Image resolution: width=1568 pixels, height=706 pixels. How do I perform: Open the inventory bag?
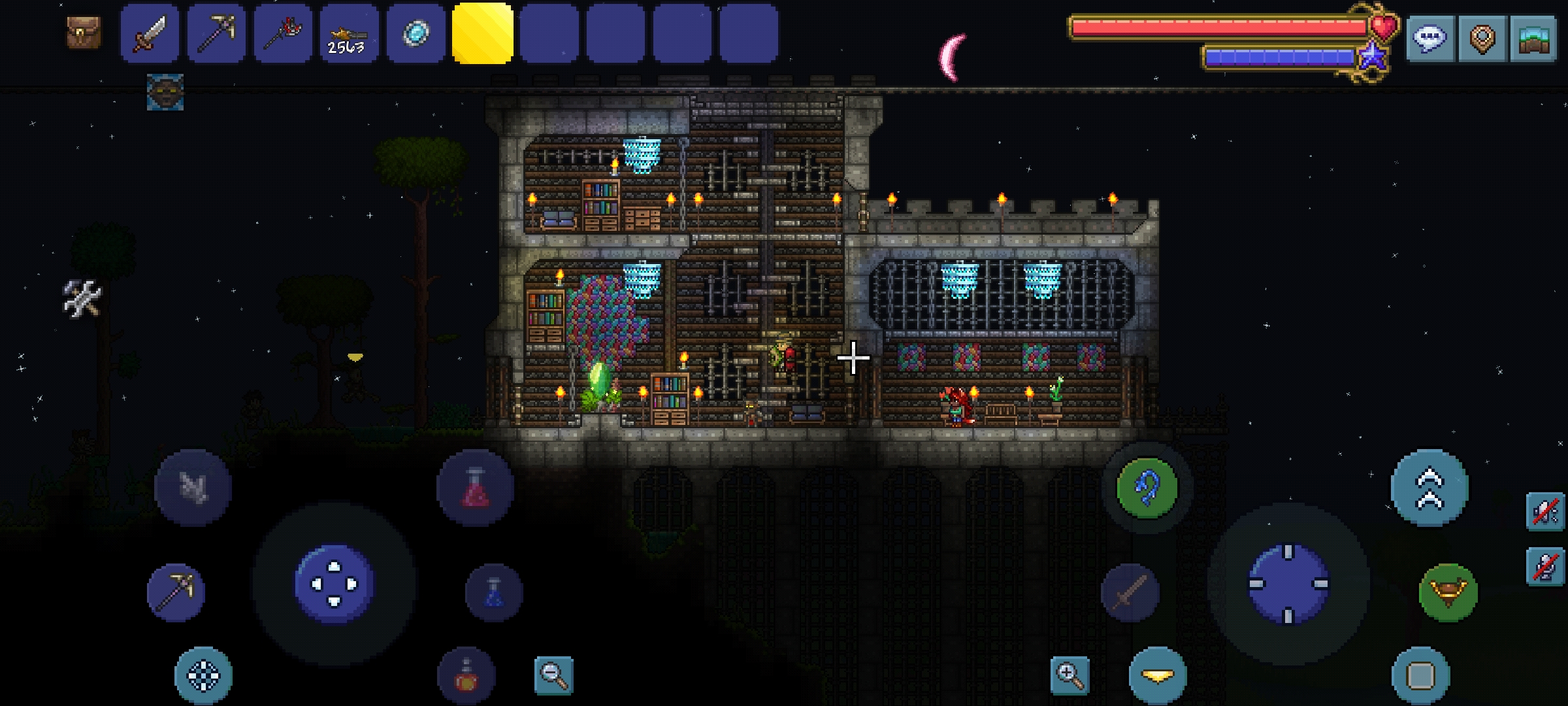tap(84, 33)
